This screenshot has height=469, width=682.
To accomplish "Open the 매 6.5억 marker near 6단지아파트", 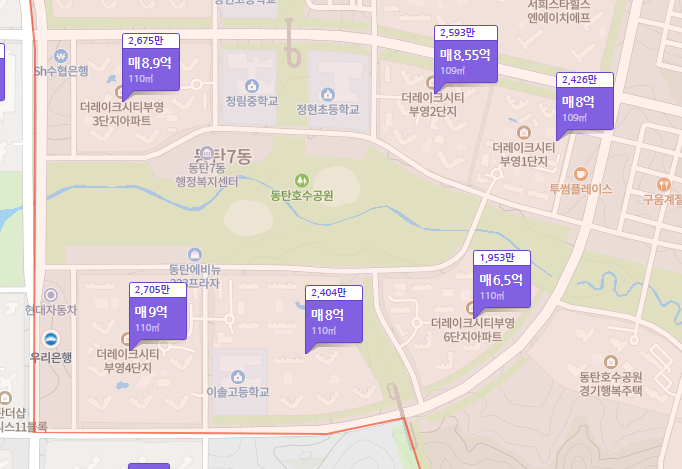I will pyautogui.click(x=501, y=279).
